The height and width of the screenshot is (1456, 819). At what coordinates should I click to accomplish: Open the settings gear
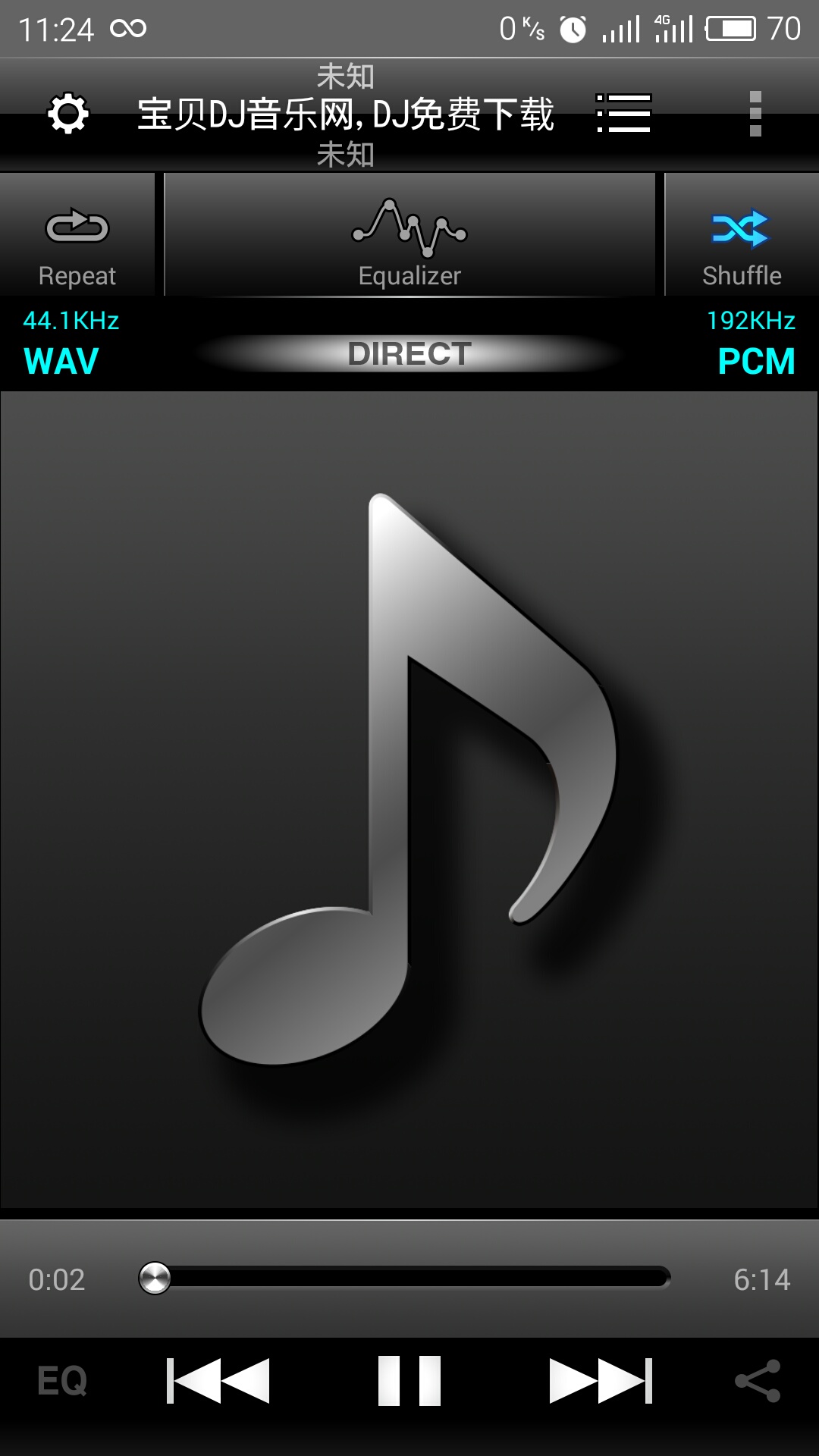tap(68, 114)
